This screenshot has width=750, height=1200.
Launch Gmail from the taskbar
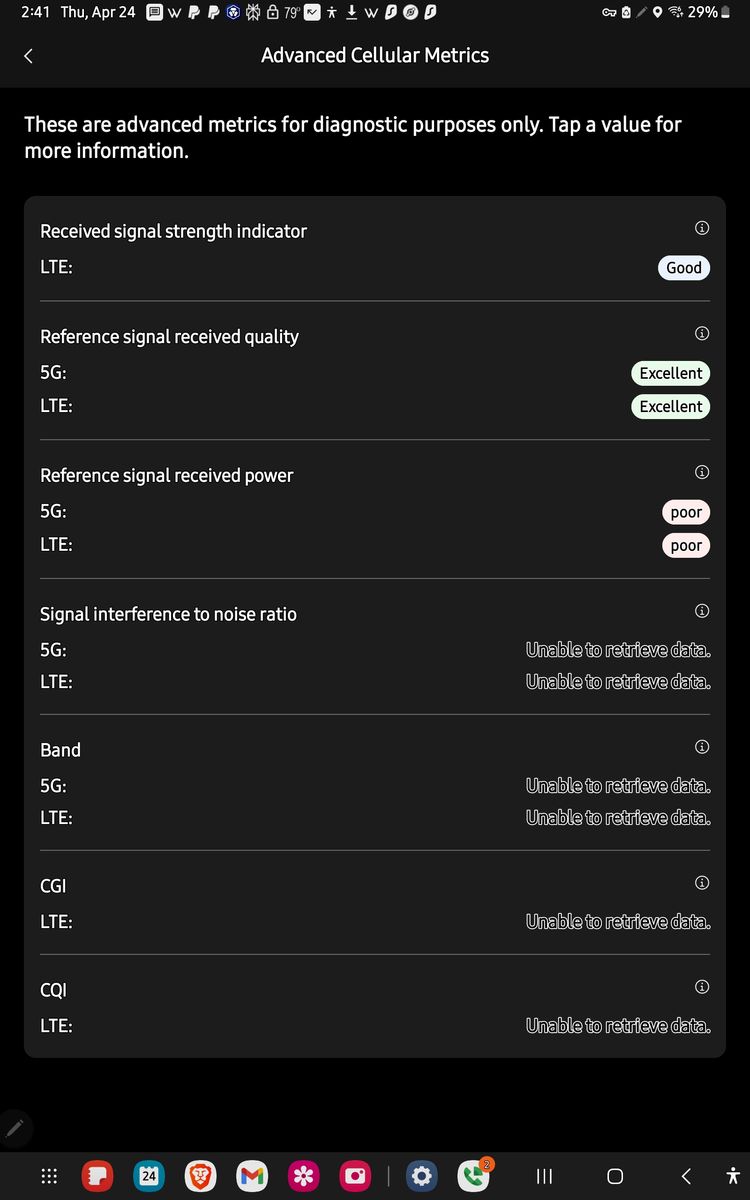point(252,1176)
